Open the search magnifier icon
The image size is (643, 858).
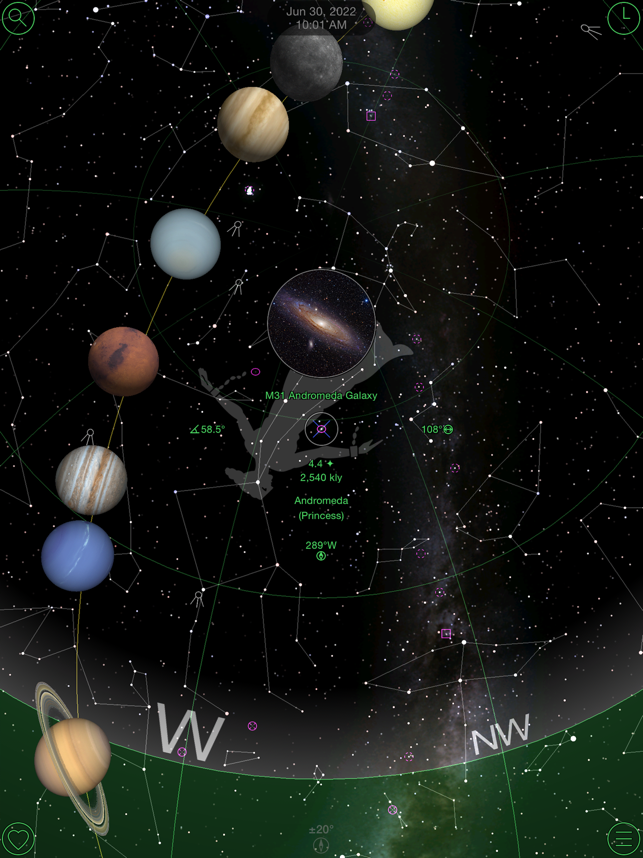pos(18,17)
